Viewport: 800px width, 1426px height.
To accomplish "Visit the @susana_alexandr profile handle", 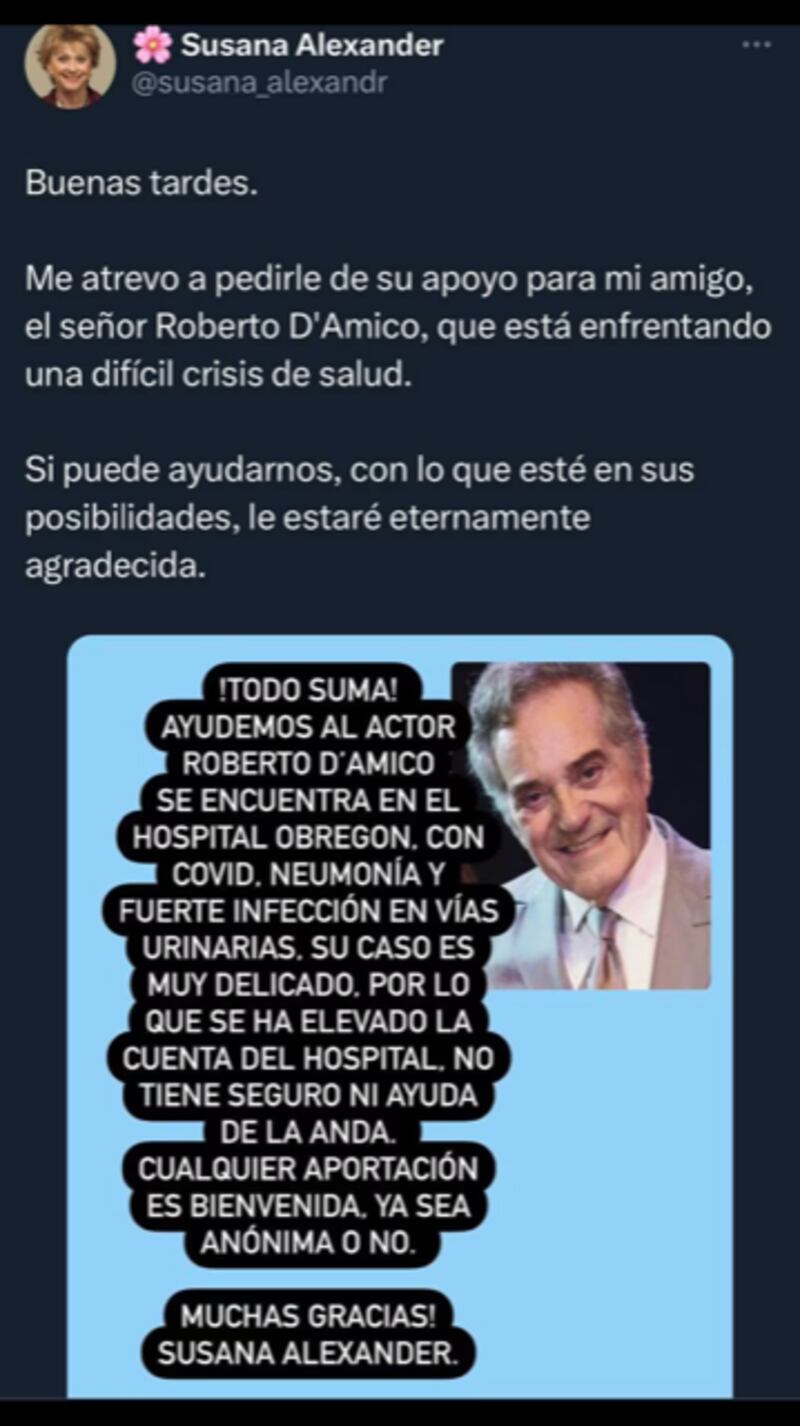I will coord(258,83).
